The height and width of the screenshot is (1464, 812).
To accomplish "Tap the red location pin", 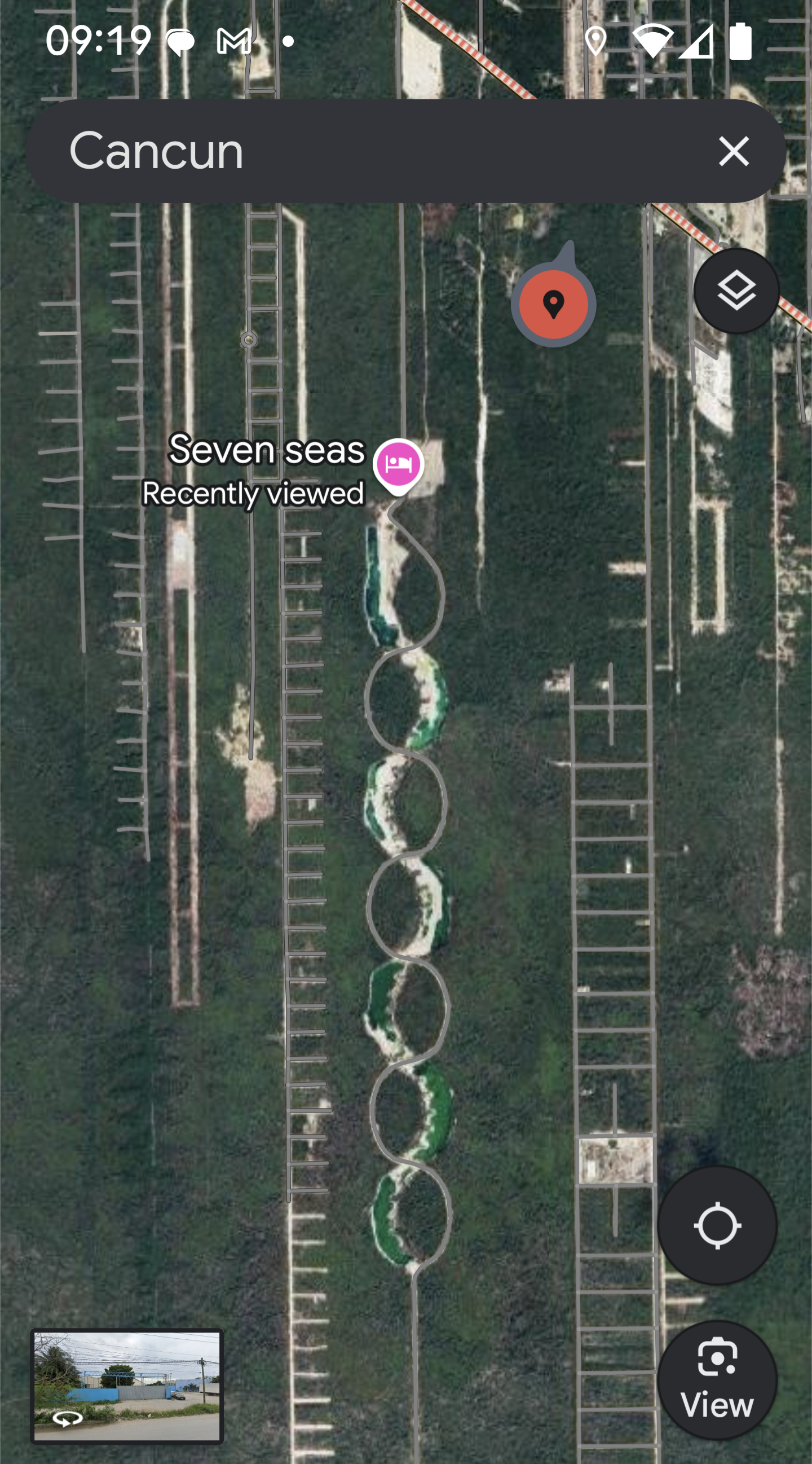I will tap(553, 304).
